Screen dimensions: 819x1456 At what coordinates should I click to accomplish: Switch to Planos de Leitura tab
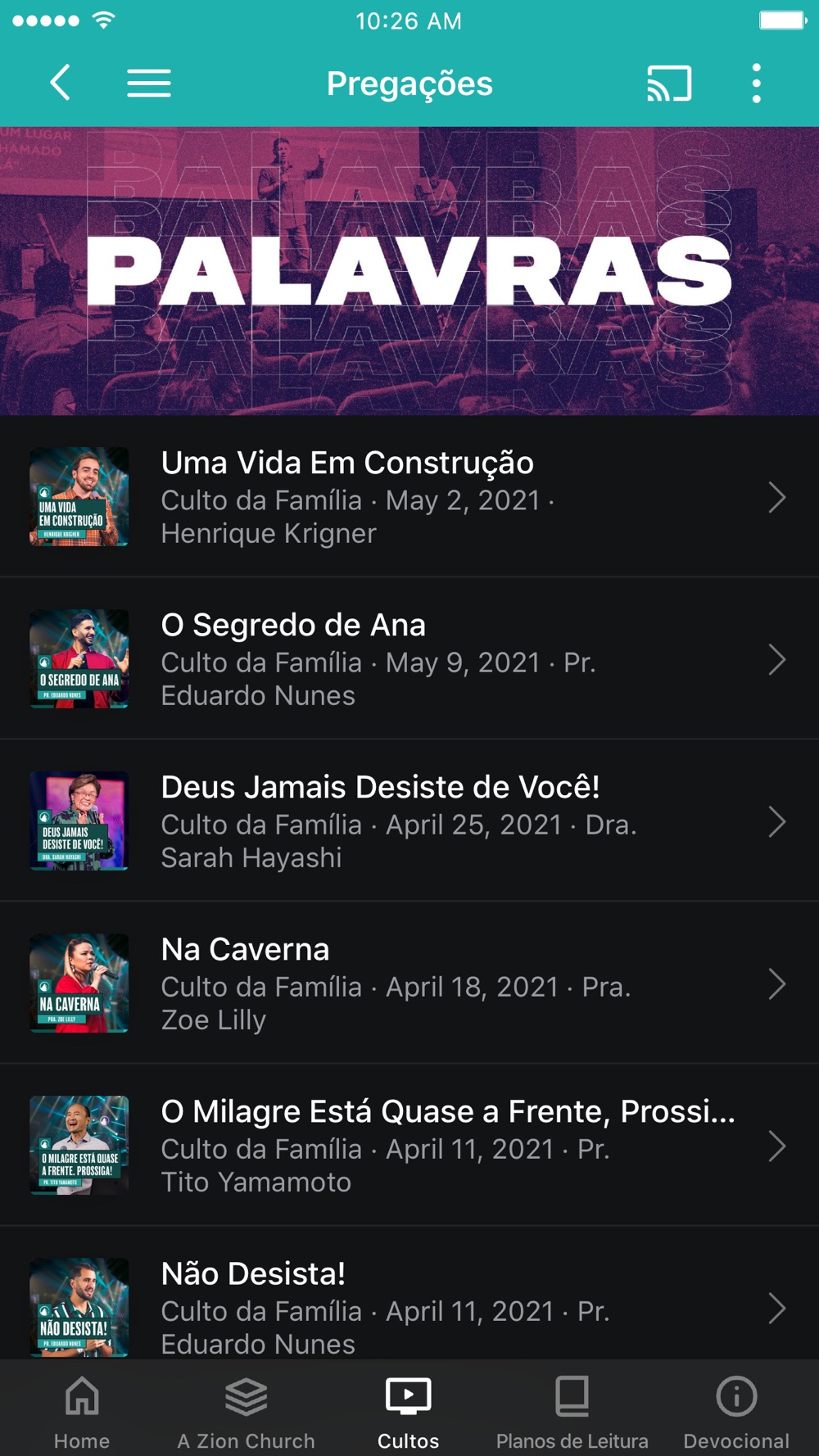[x=572, y=1410]
